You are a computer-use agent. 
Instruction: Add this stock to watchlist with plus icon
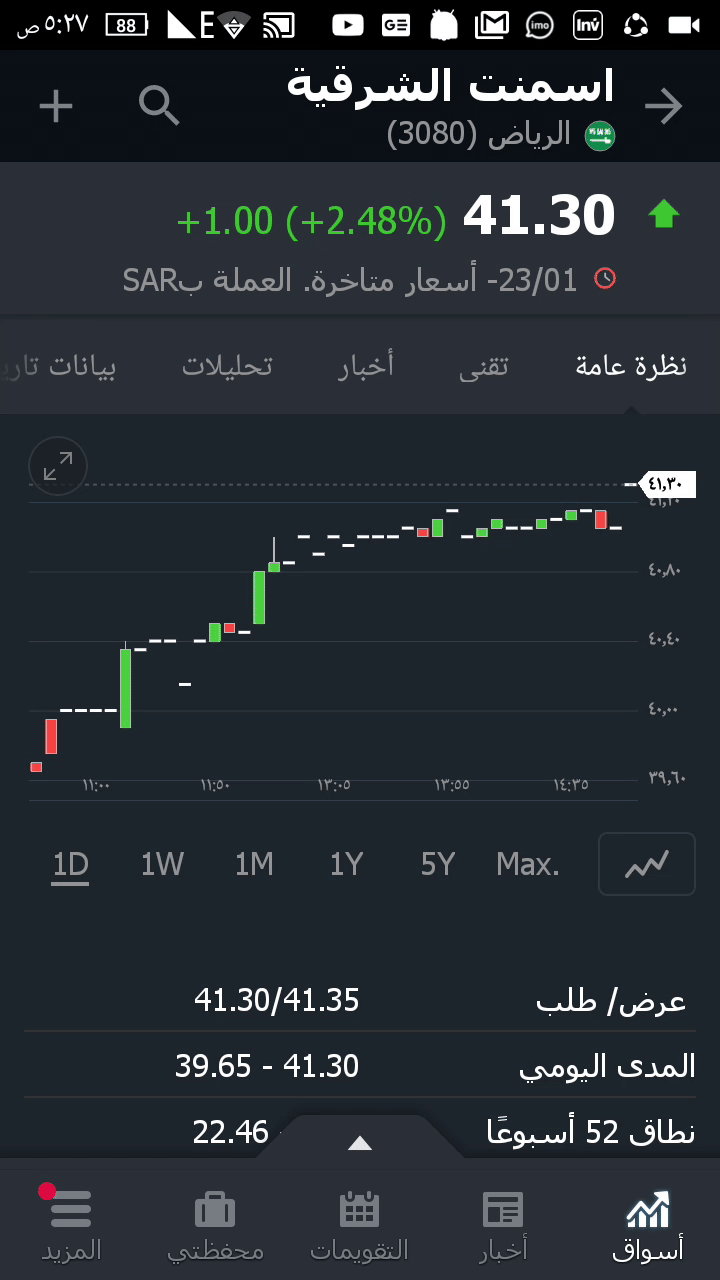click(56, 106)
